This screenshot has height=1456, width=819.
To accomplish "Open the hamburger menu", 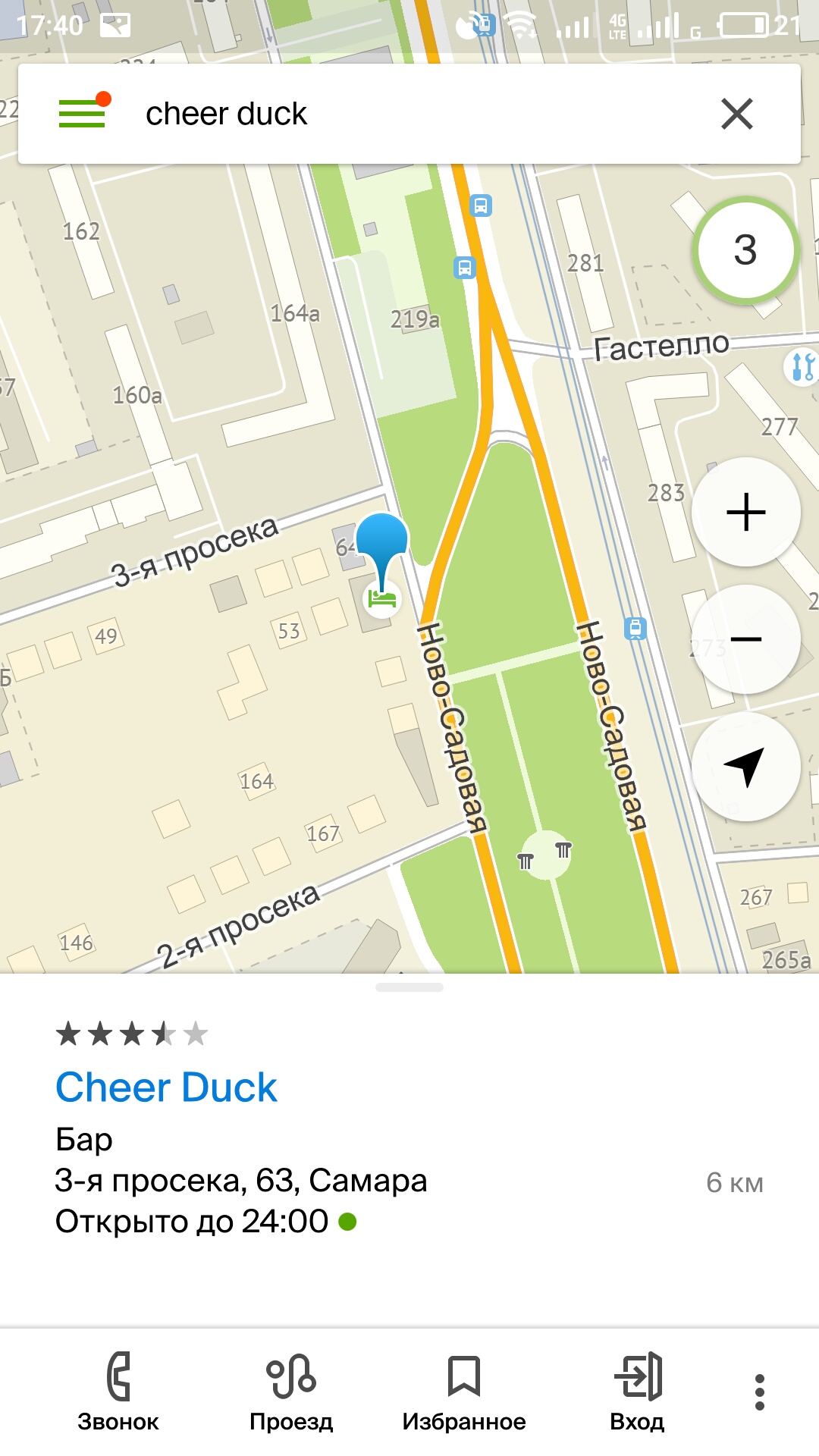I will (x=83, y=113).
